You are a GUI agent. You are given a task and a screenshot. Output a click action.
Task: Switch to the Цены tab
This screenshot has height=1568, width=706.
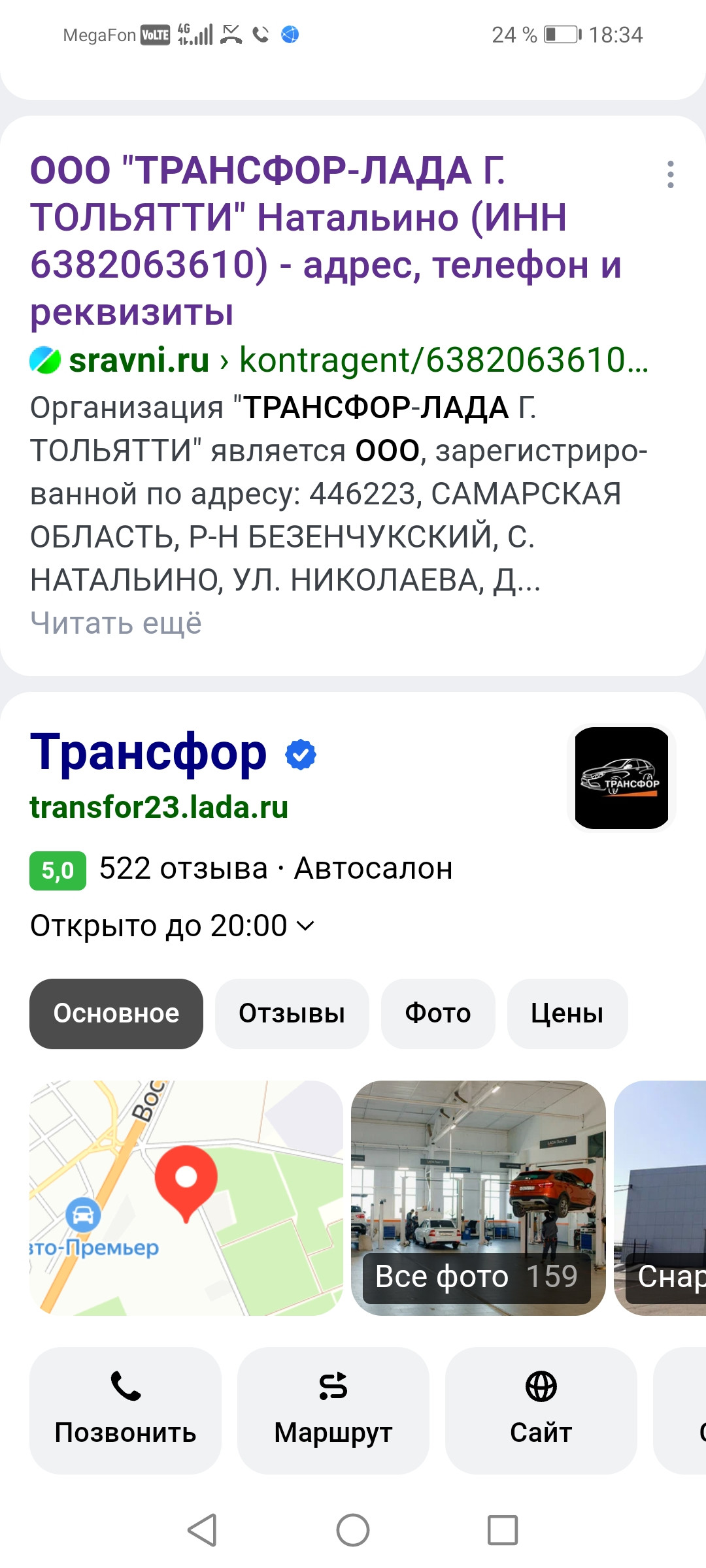[x=567, y=1013]
